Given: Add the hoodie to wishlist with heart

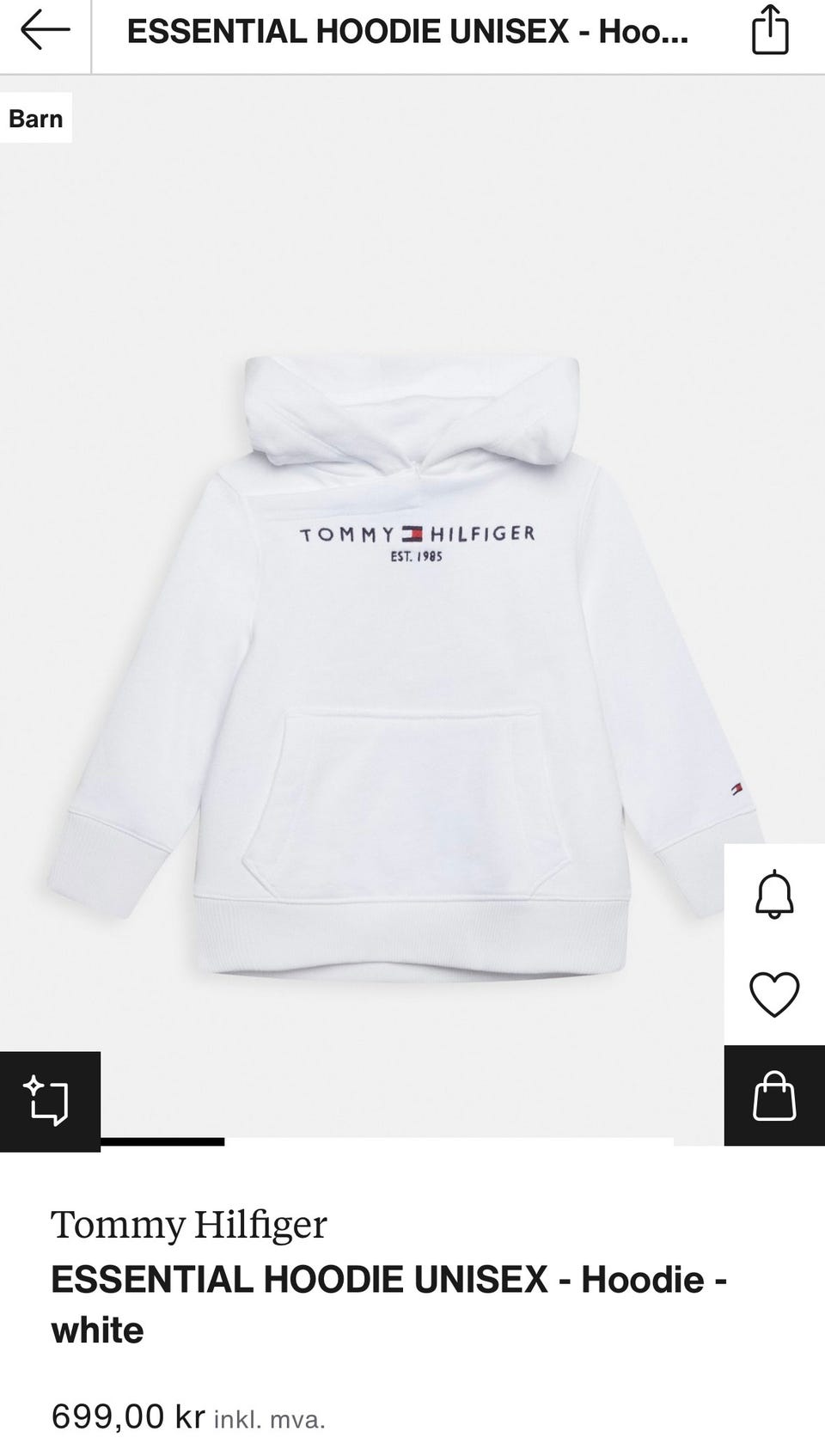Looking at the screenshot, I should tap(774, 994).
